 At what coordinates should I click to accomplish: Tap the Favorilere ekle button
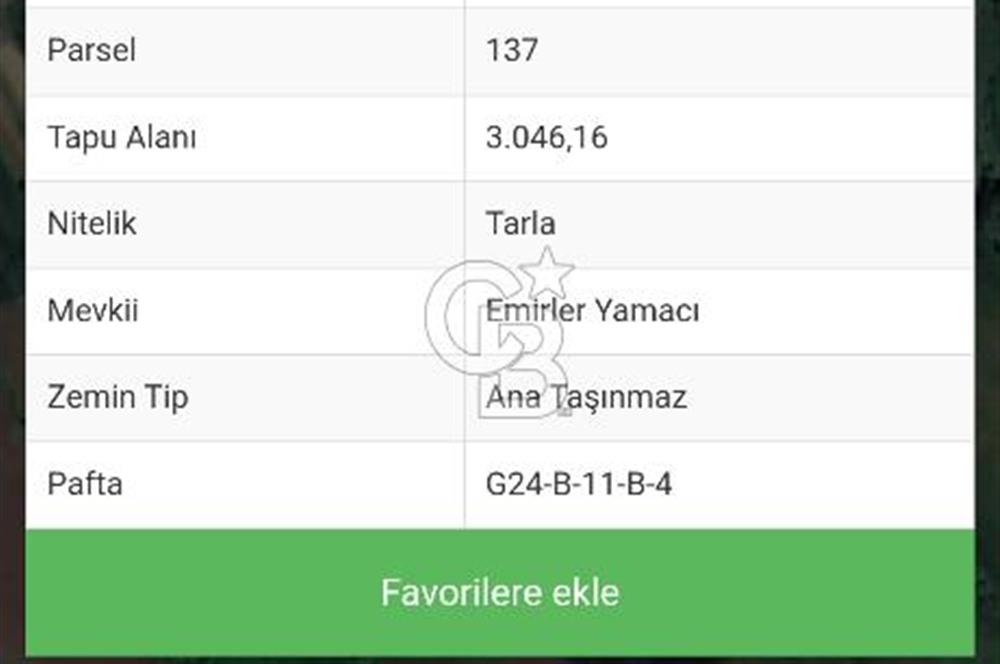[x=500, y=592]
